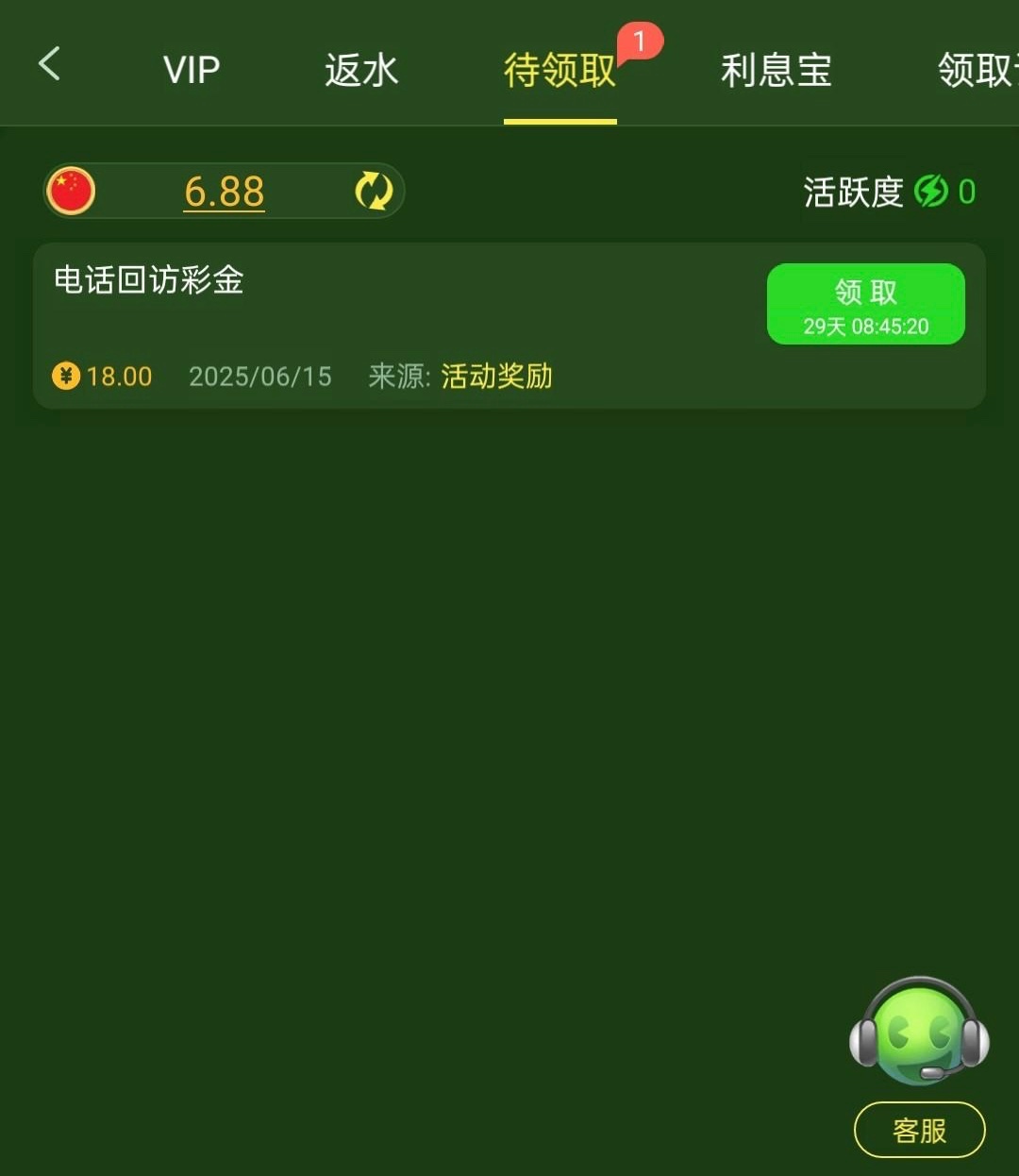
Task: Switch to the 利息宝 tab
Action: [x=776, y=70]
